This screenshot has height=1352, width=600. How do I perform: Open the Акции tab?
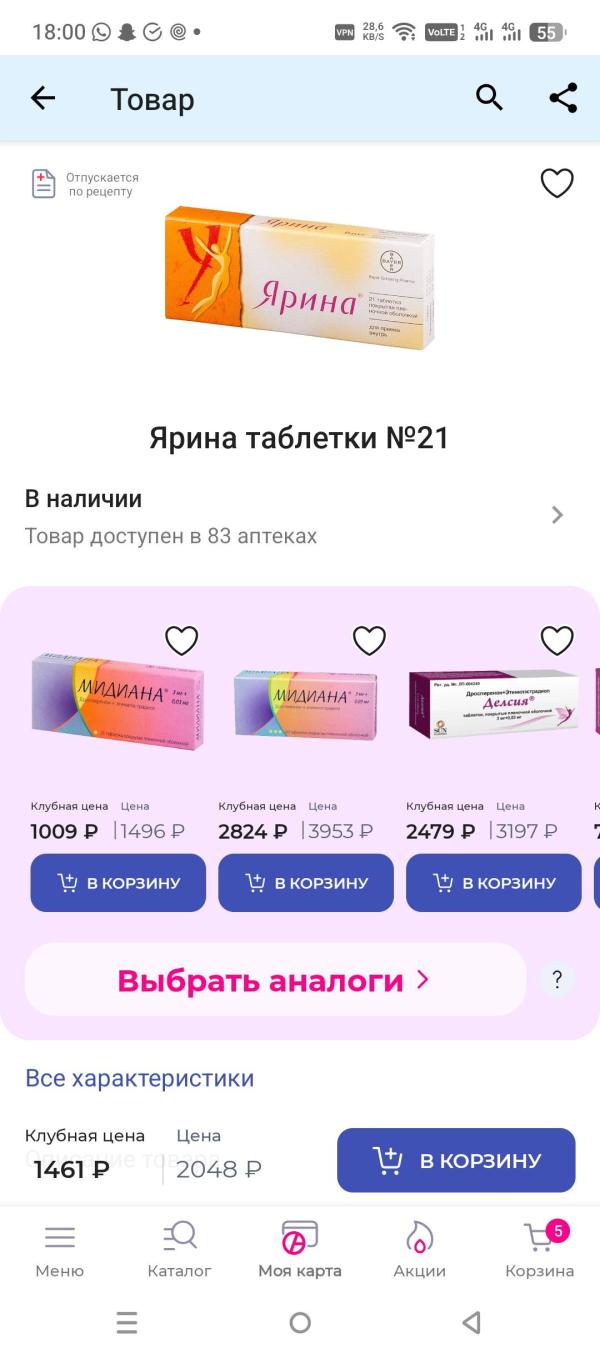[x=419, y=1250]
